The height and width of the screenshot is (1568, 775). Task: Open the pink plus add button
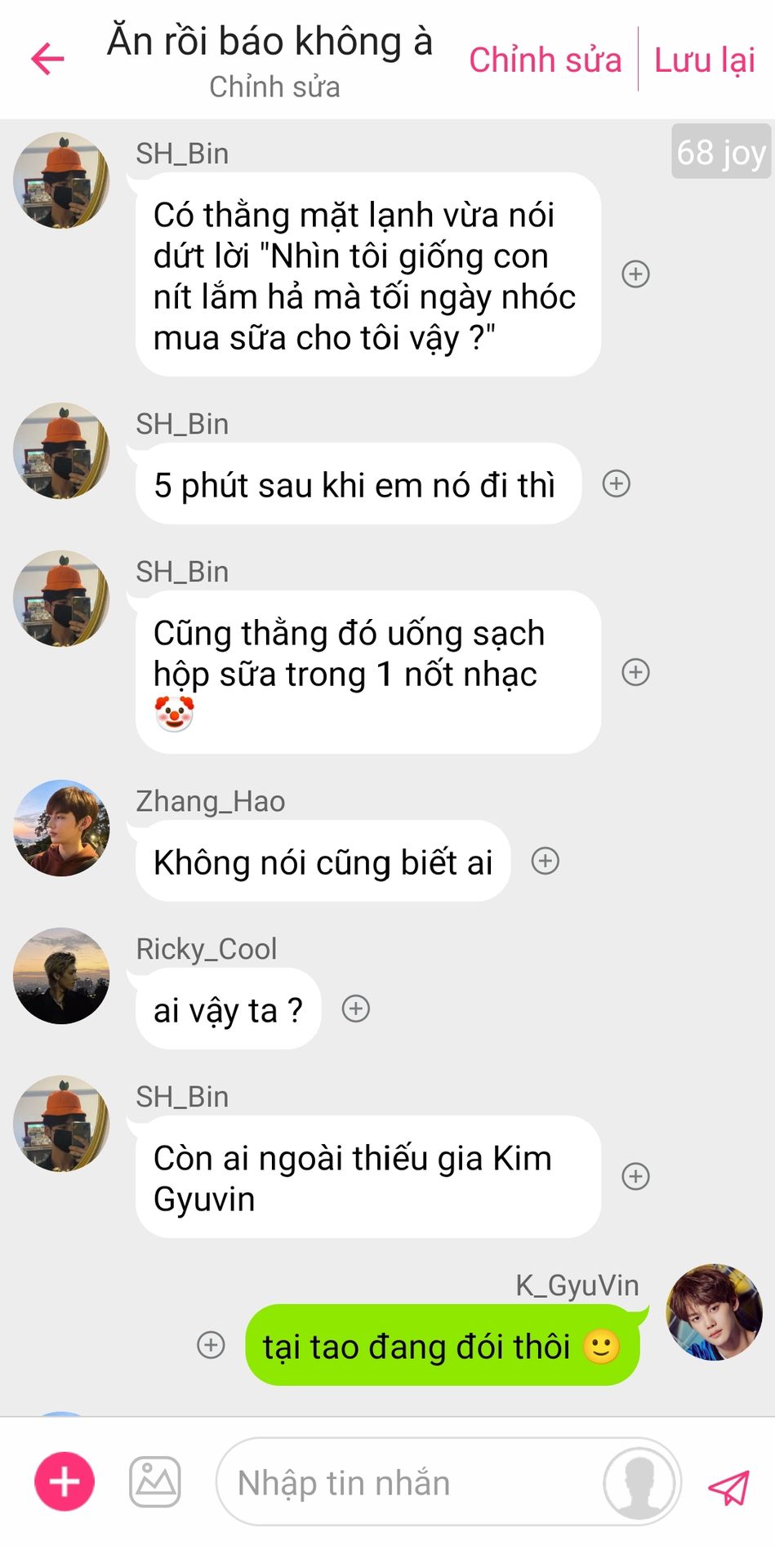click(x=65, y=1481)
